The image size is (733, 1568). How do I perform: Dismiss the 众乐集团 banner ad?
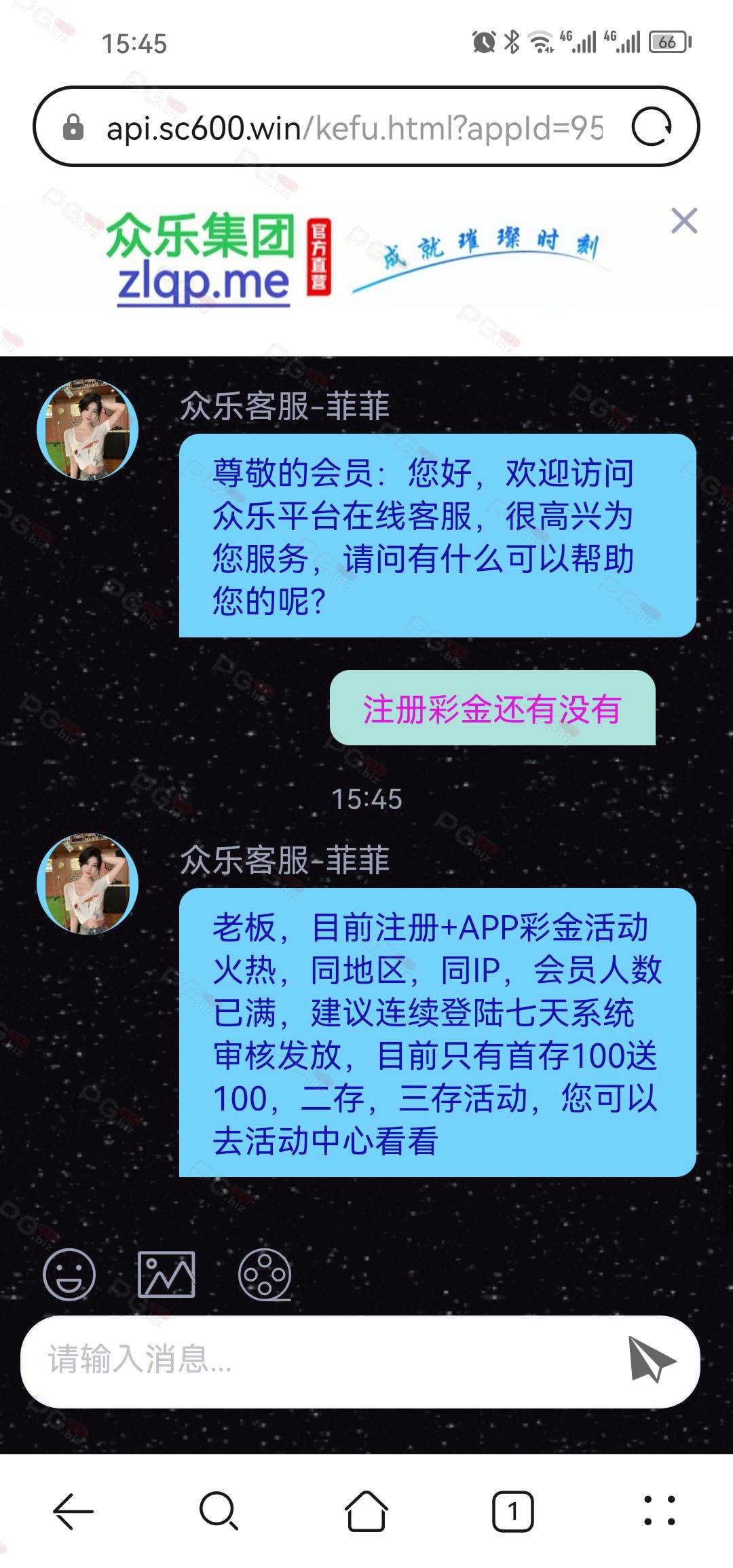tap(684, 221)
